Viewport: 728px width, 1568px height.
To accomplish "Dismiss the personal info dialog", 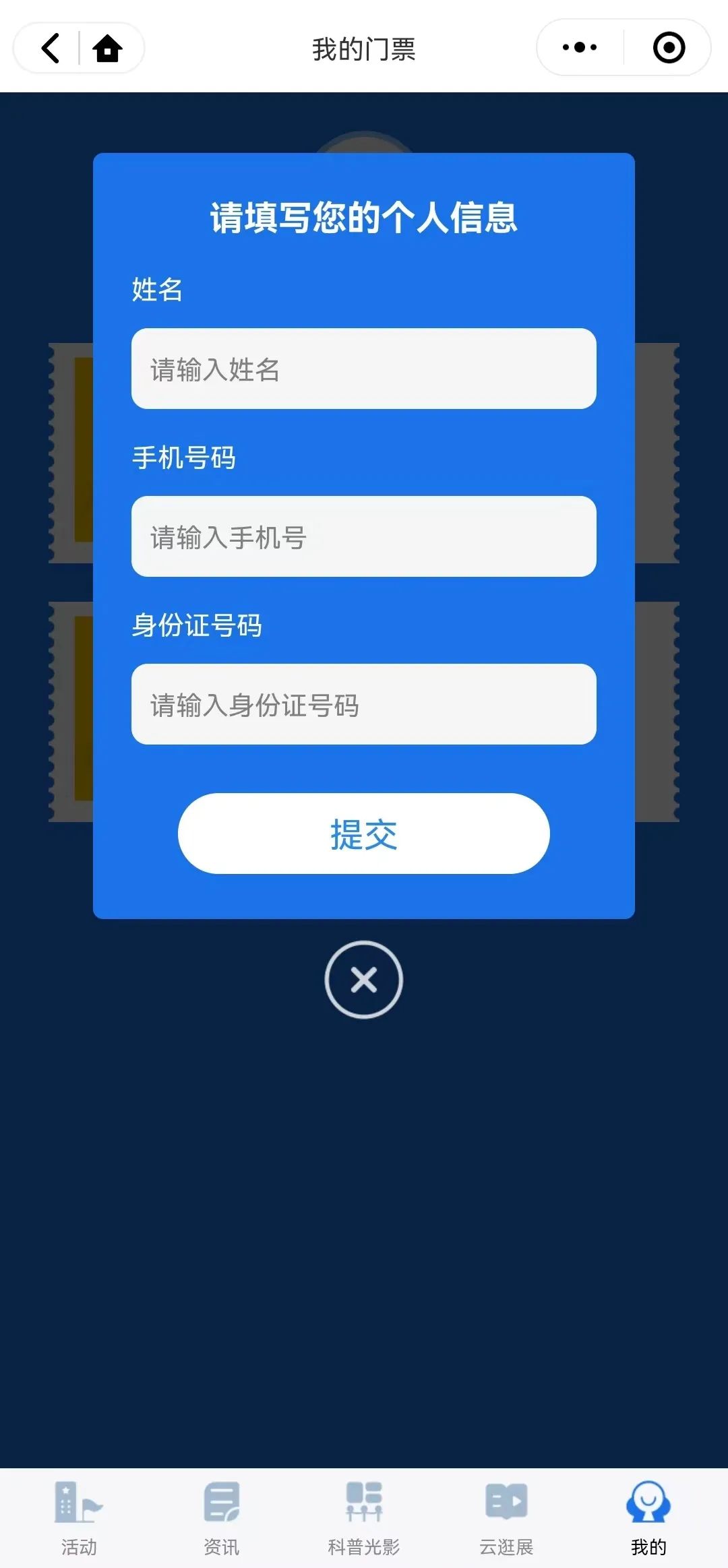I will click(x=364, y=980).
